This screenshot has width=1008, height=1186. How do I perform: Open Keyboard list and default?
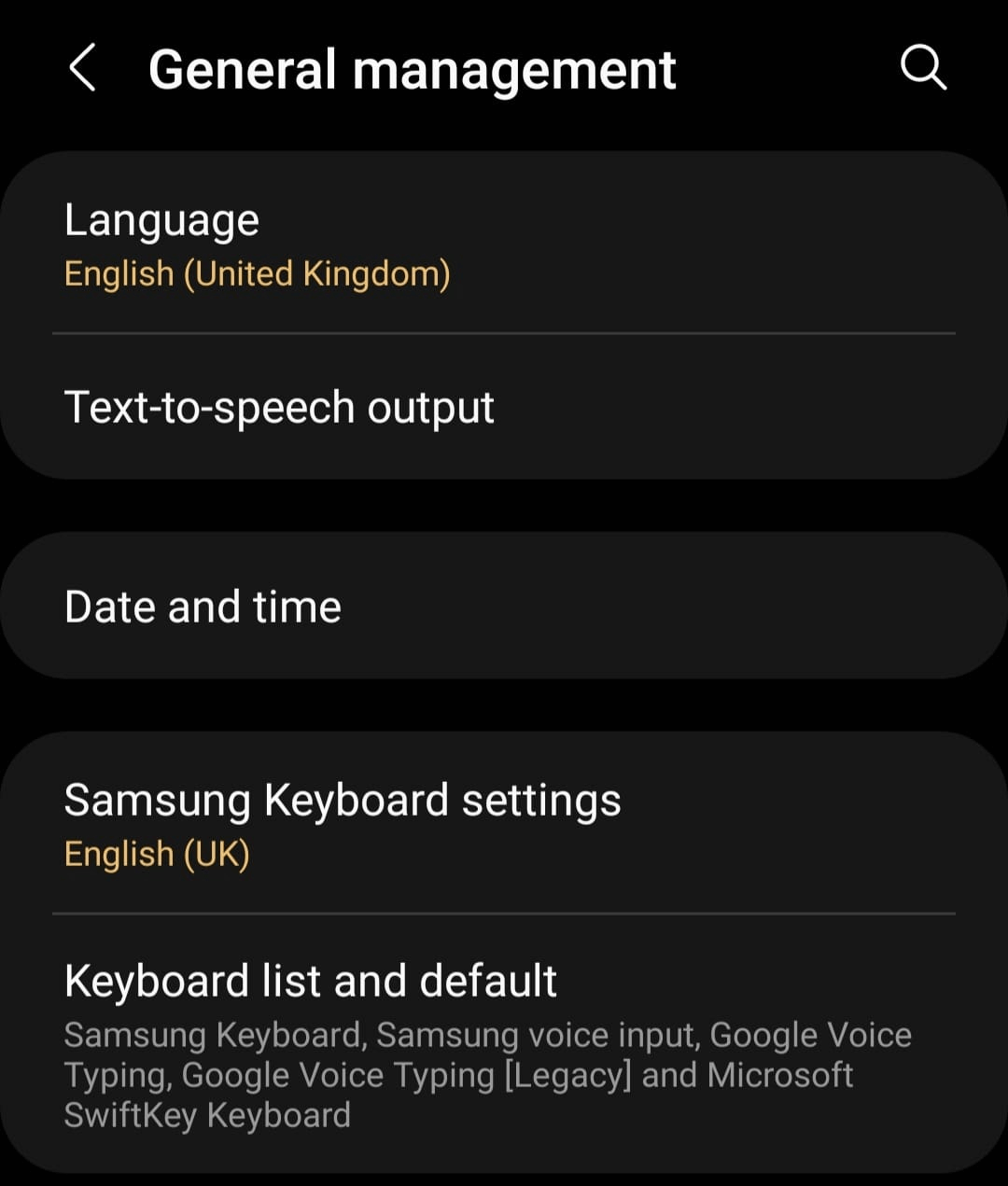coord(310,981)
